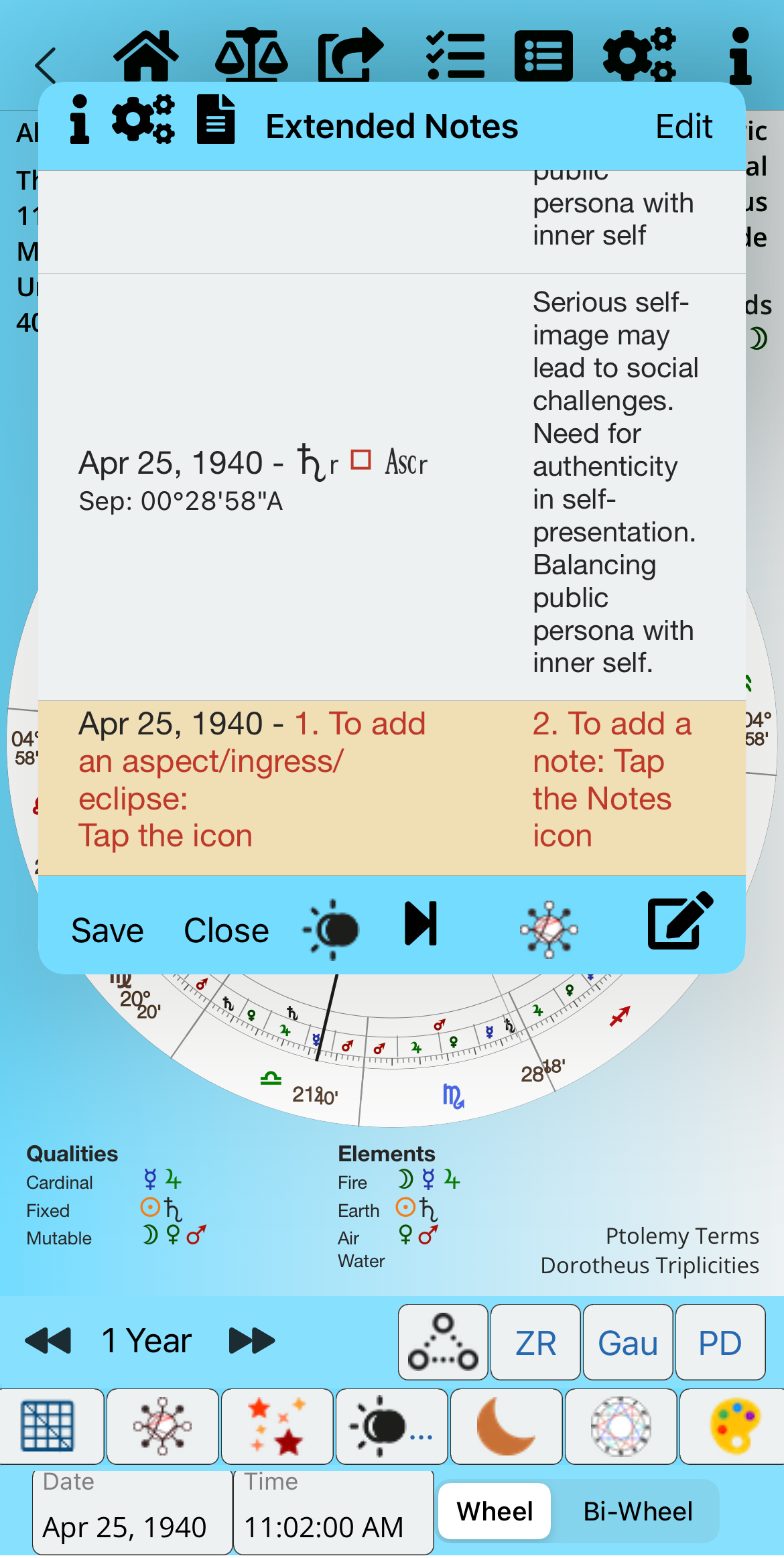The width and height of the screenshot is (784, 1558).
Task: Save the extended notes
Action: coord(107,930)
